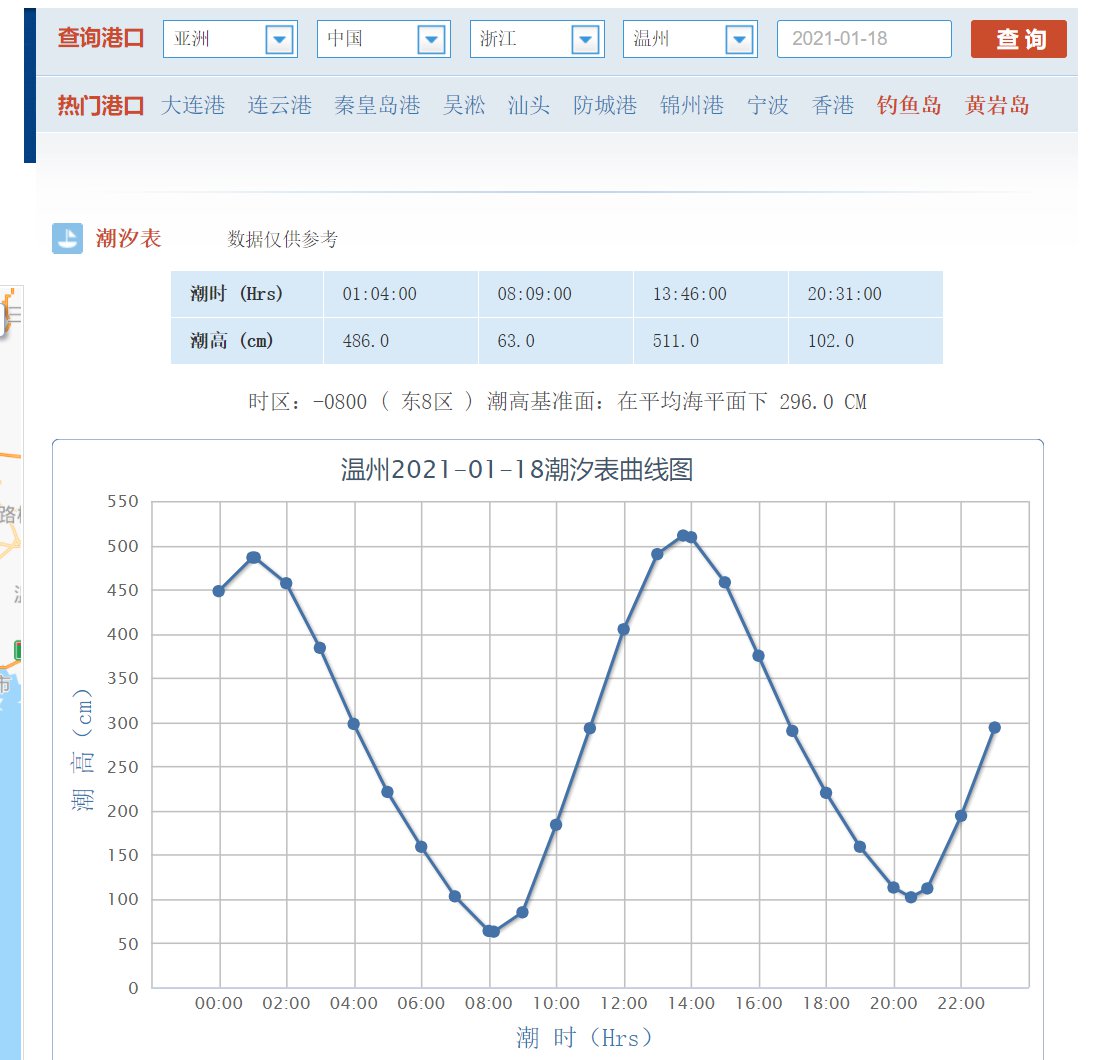
Task: Open the 黄岩岛 port link
Action: 997,106
